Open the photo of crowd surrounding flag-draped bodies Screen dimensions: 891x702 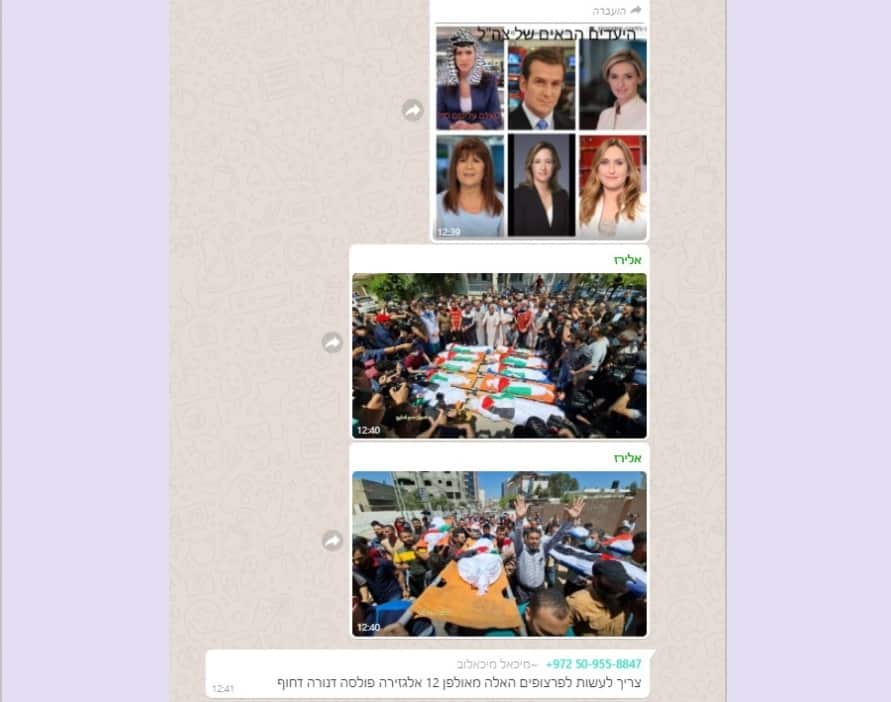tap(499, 355)
